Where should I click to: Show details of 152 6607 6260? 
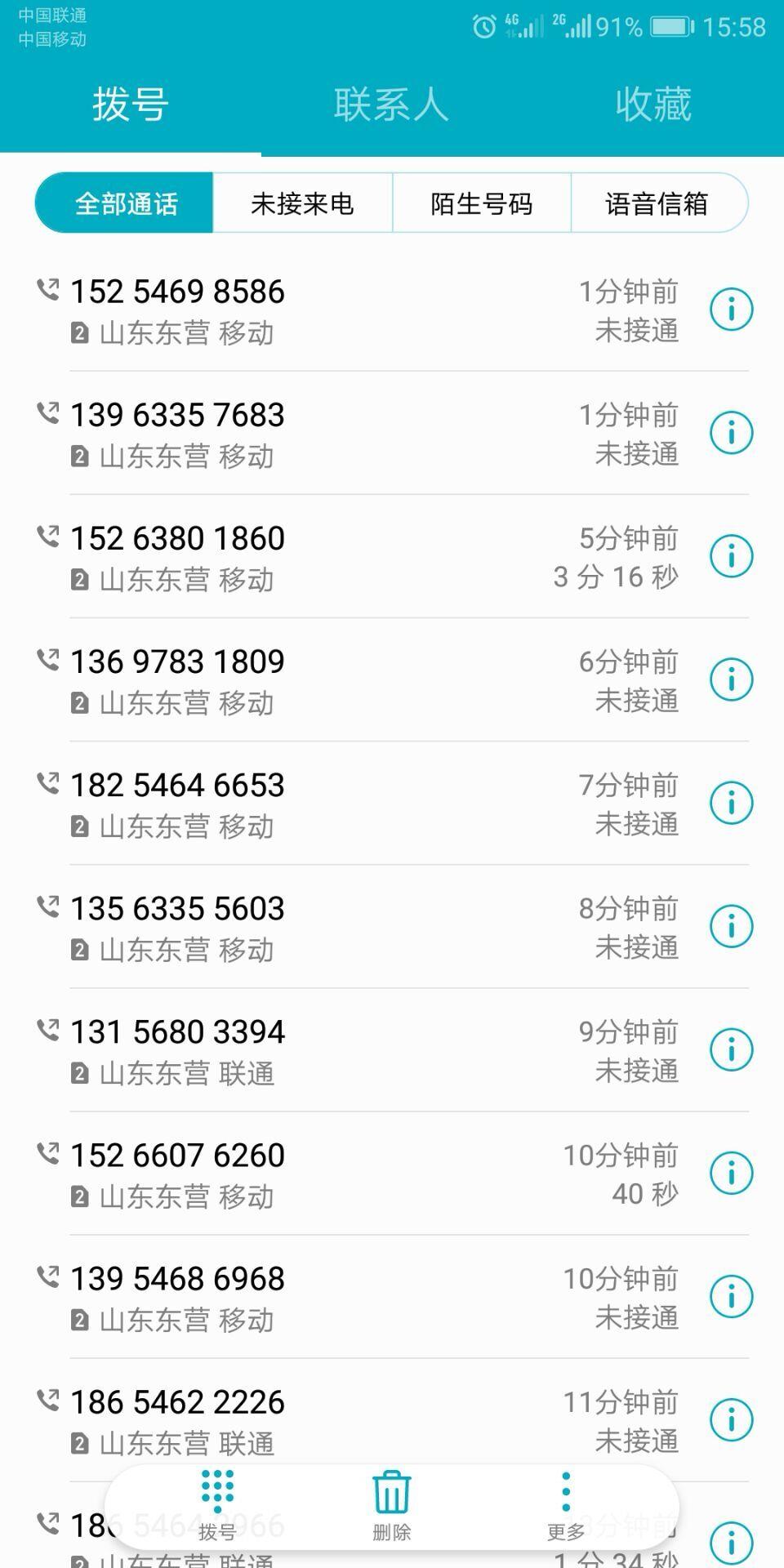click(x=731, y=1173)
